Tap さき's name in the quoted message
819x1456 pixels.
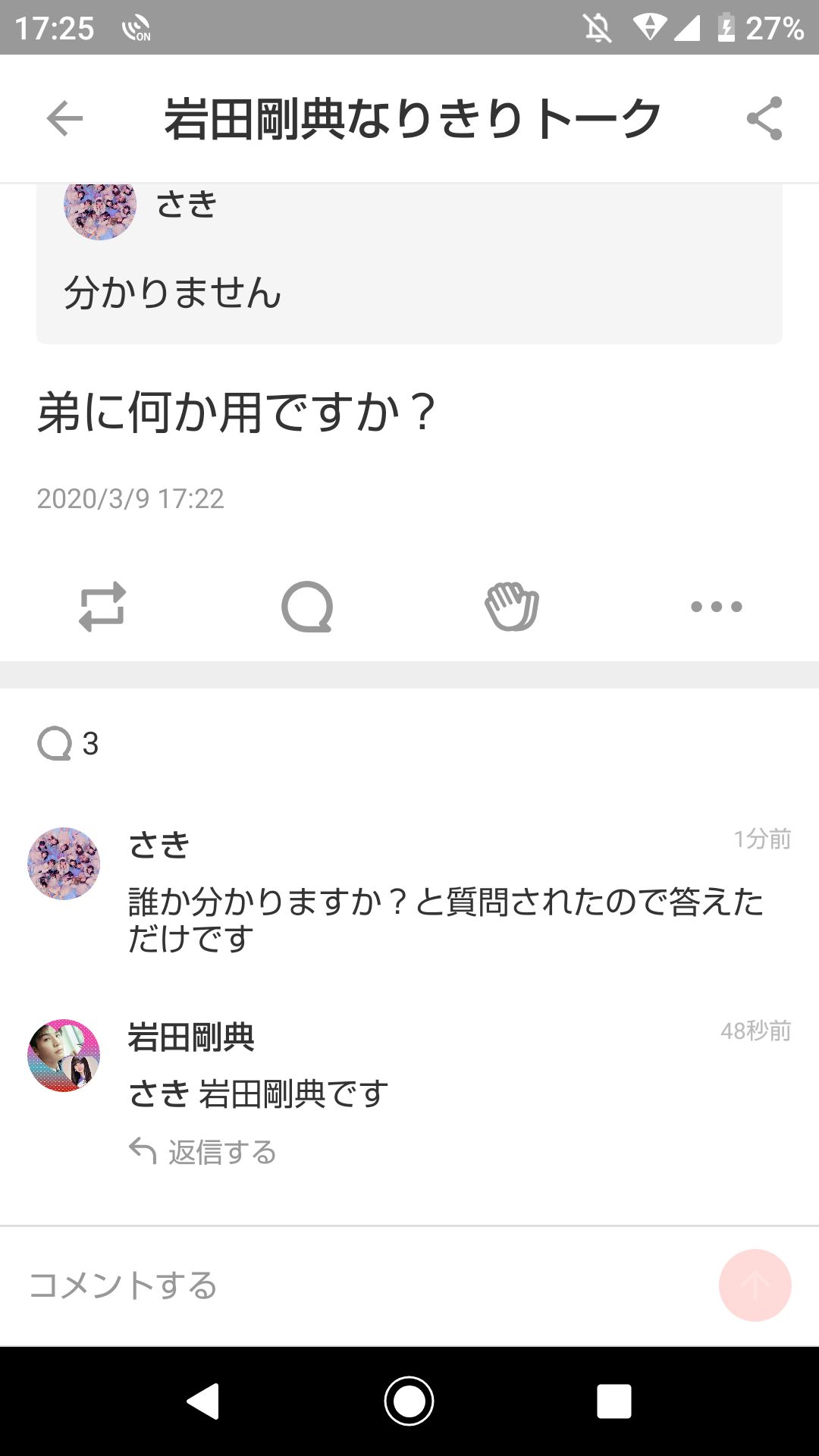point(186,205)
